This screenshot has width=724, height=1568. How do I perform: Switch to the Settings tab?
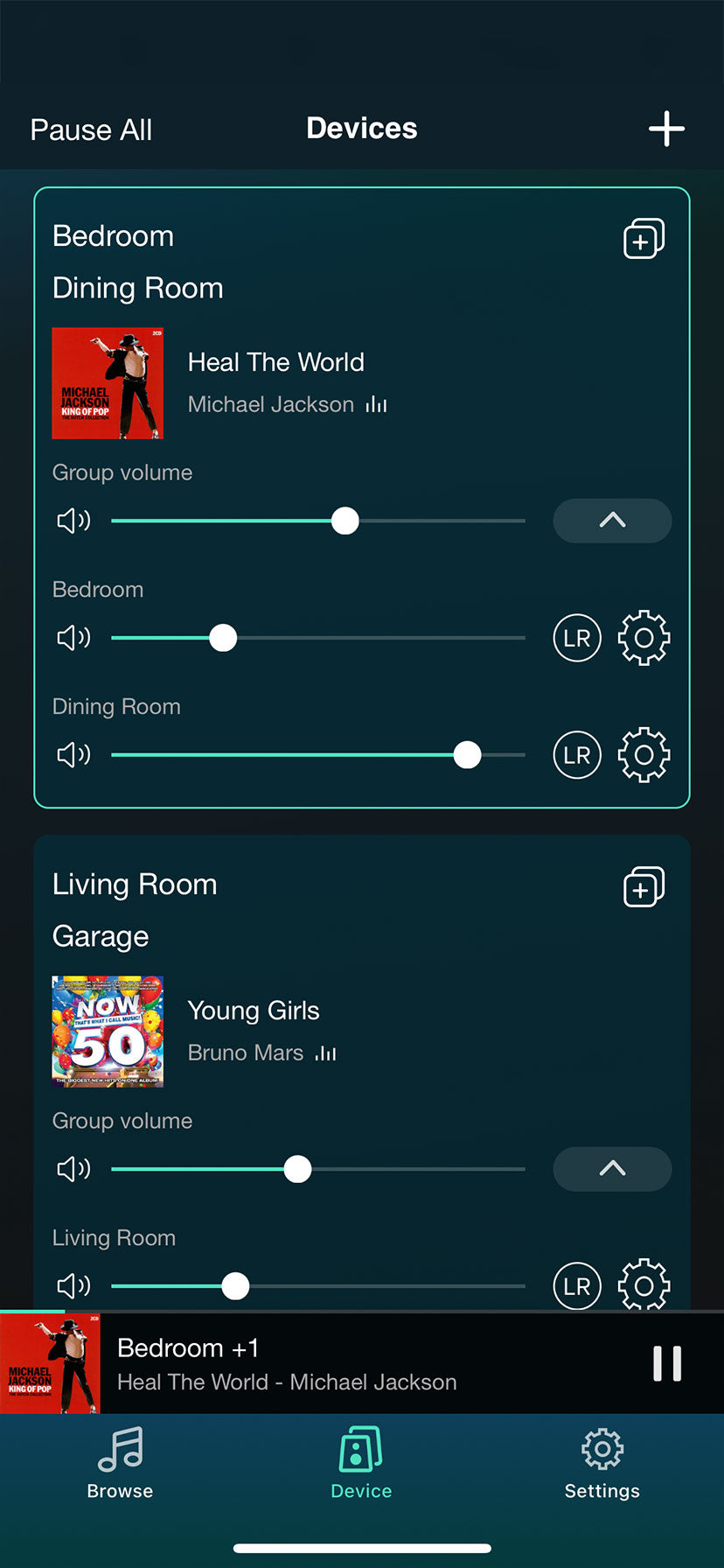pyautogui.click(x=602, y=1463)
